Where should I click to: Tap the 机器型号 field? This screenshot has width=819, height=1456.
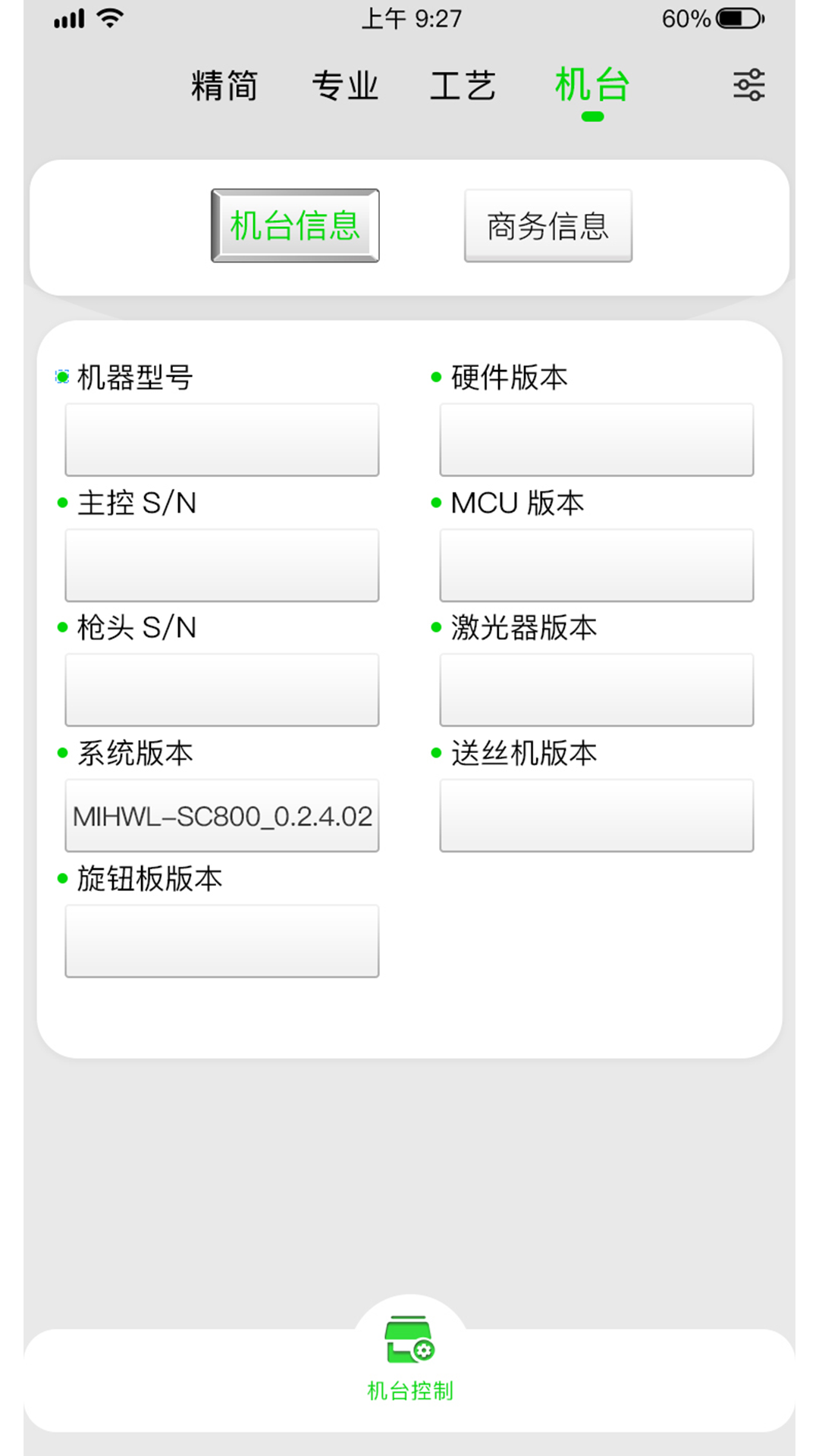pyautogui.click(x=222, y=440)
